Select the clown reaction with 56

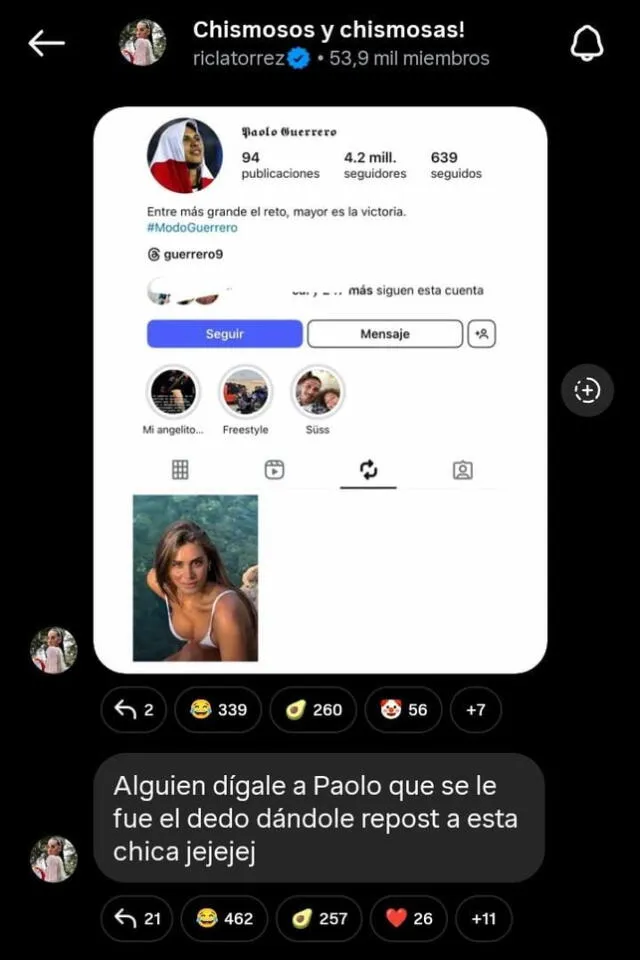(x=403, y=710)
